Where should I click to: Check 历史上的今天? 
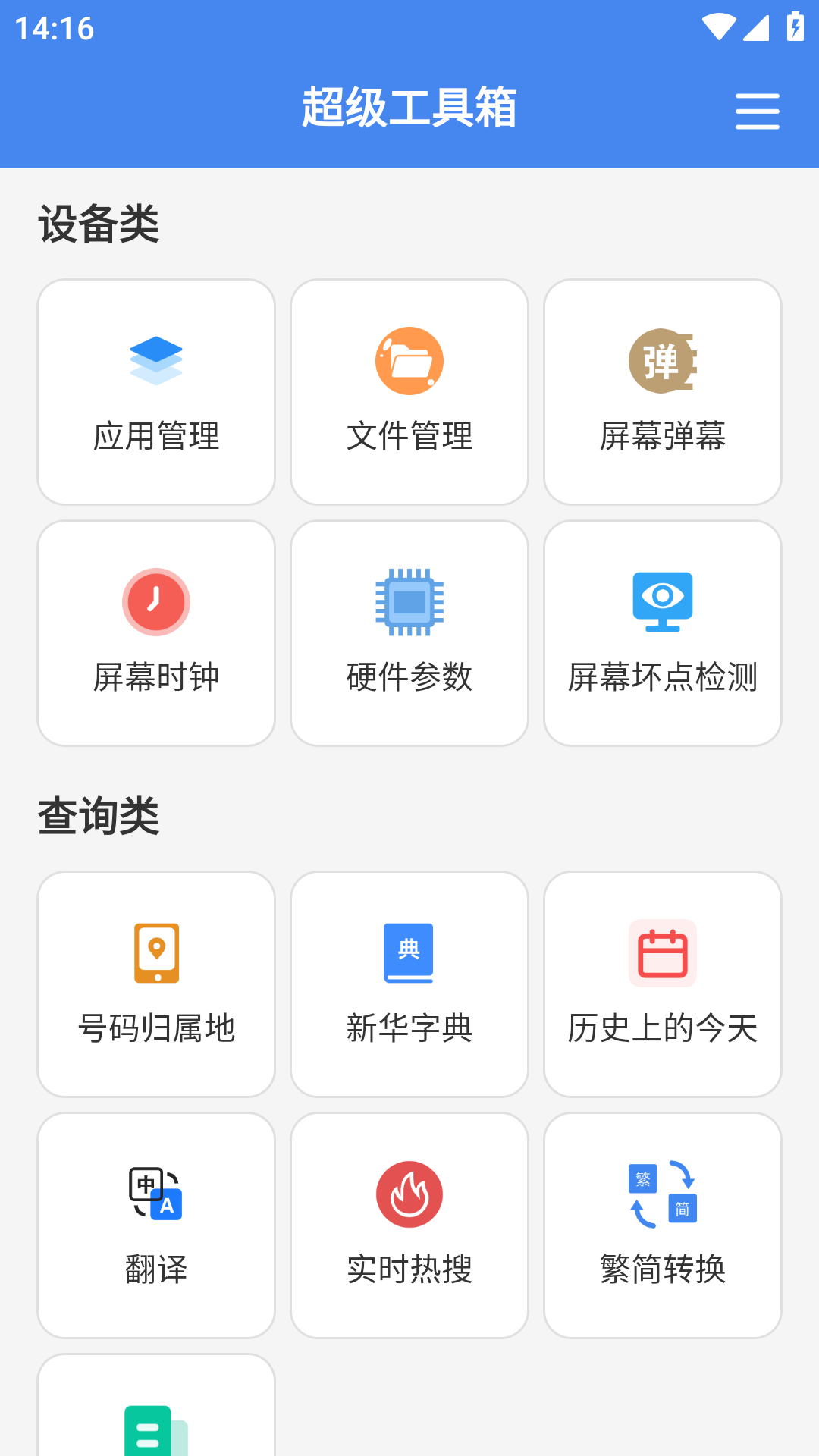point(663,984)
